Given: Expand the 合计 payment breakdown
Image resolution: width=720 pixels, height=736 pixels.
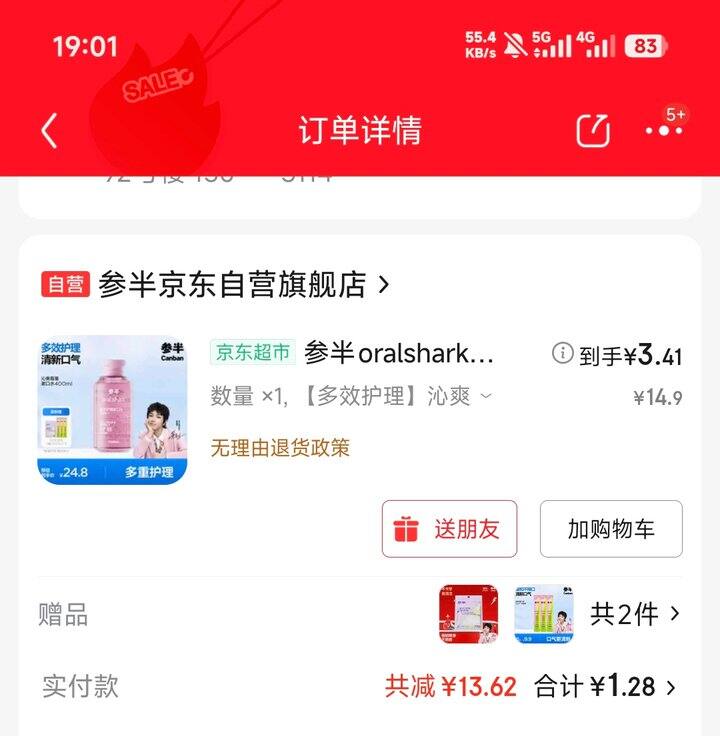Looking at the screenshot, I should point(606,687).
